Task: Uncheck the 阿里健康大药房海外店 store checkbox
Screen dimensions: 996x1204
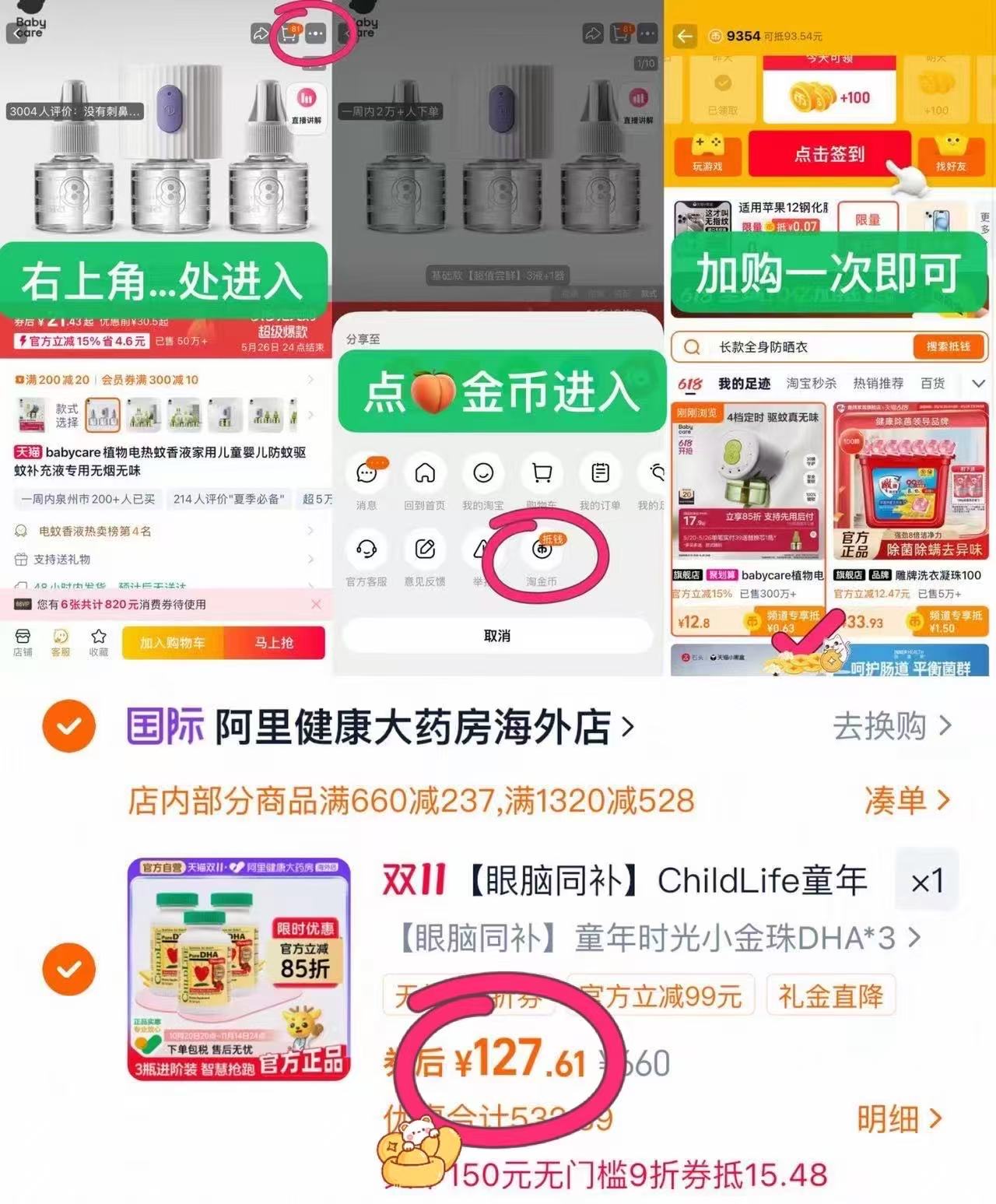Action: click(x=69, y=726)
